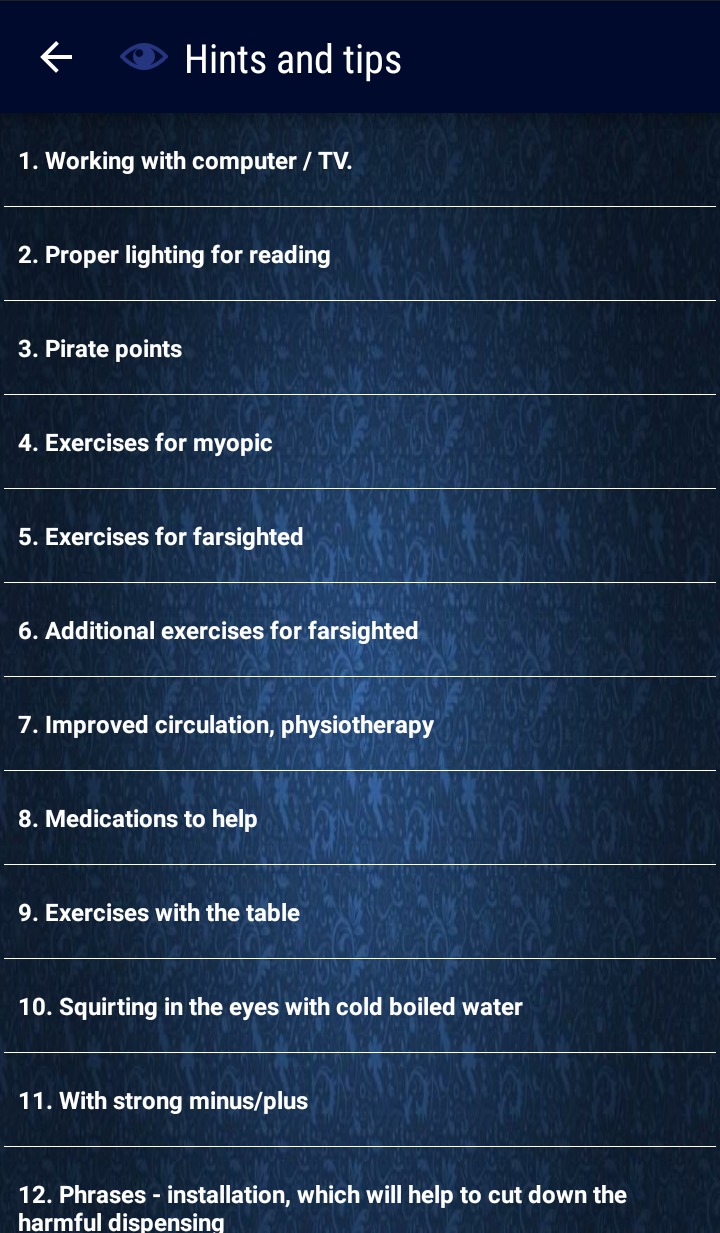Select the Pirate points tip
This screenshot has height=1233, width=720.
point(360,348)
